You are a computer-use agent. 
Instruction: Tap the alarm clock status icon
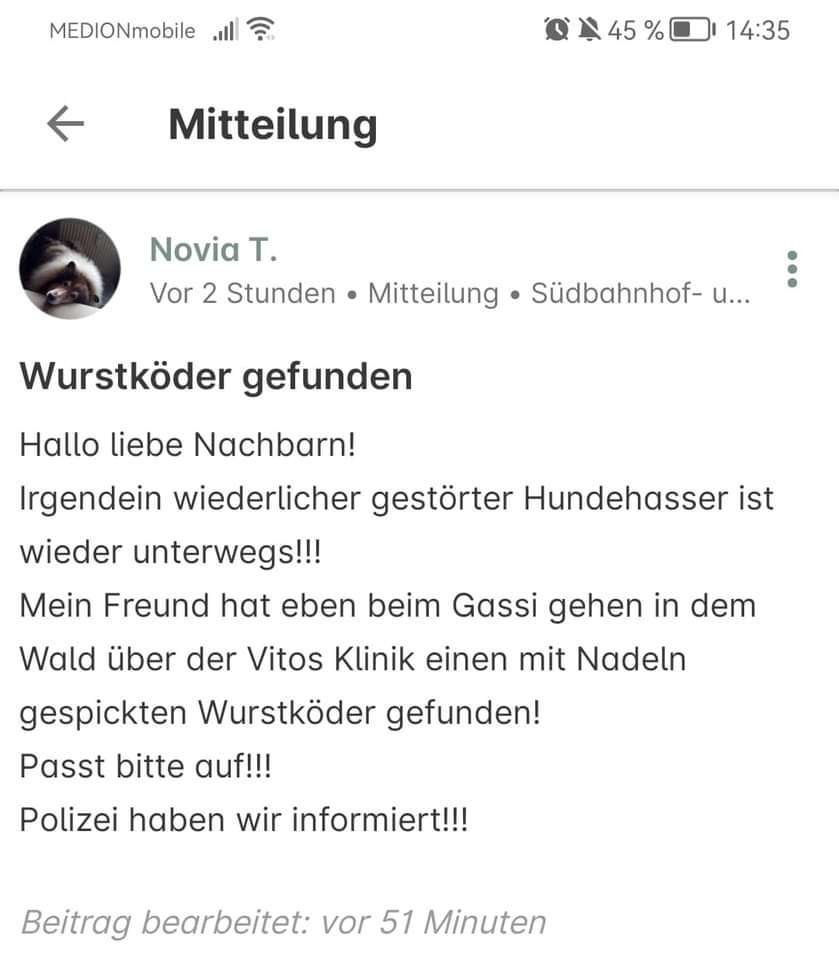pos(556,30)
